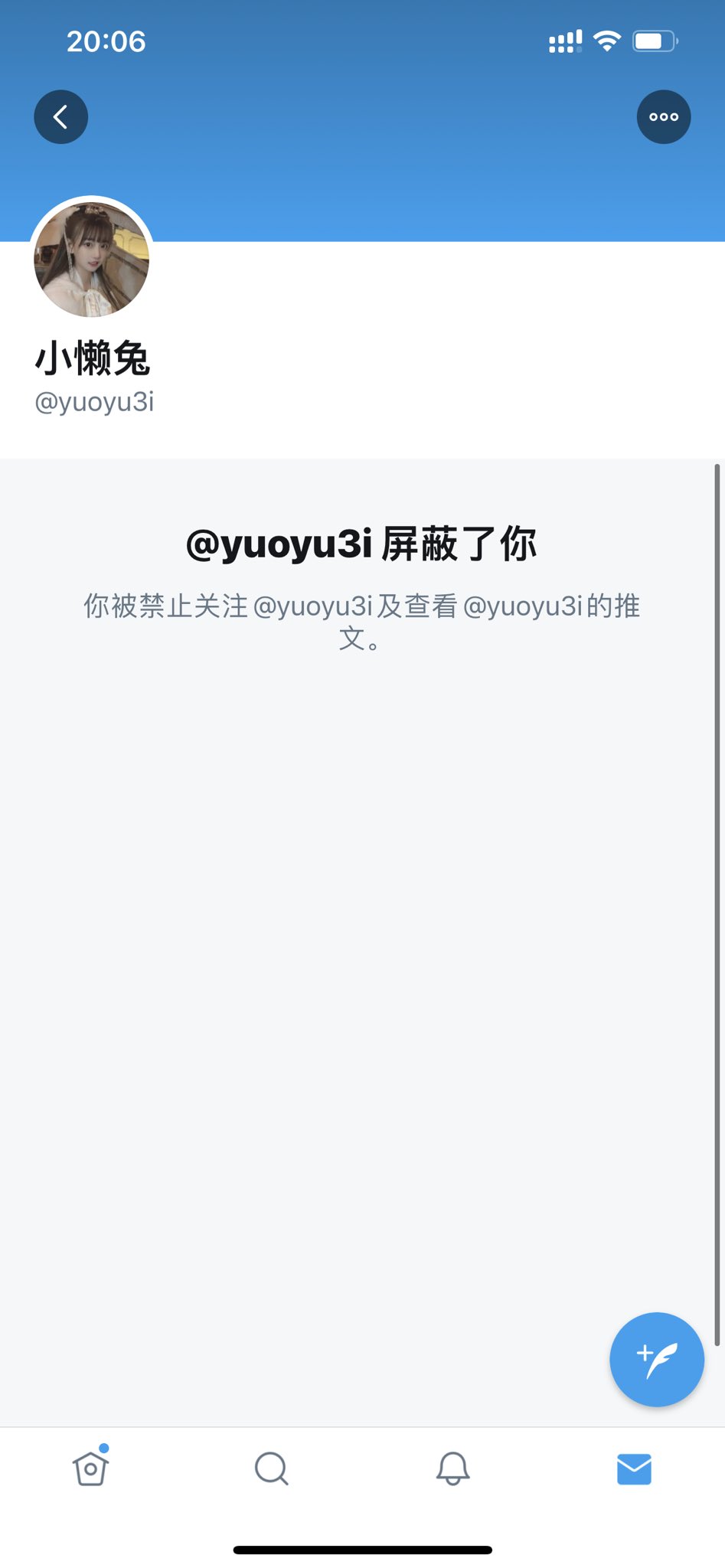
Task: View 小懒兔's profile picture
Action: click(92, 260)
